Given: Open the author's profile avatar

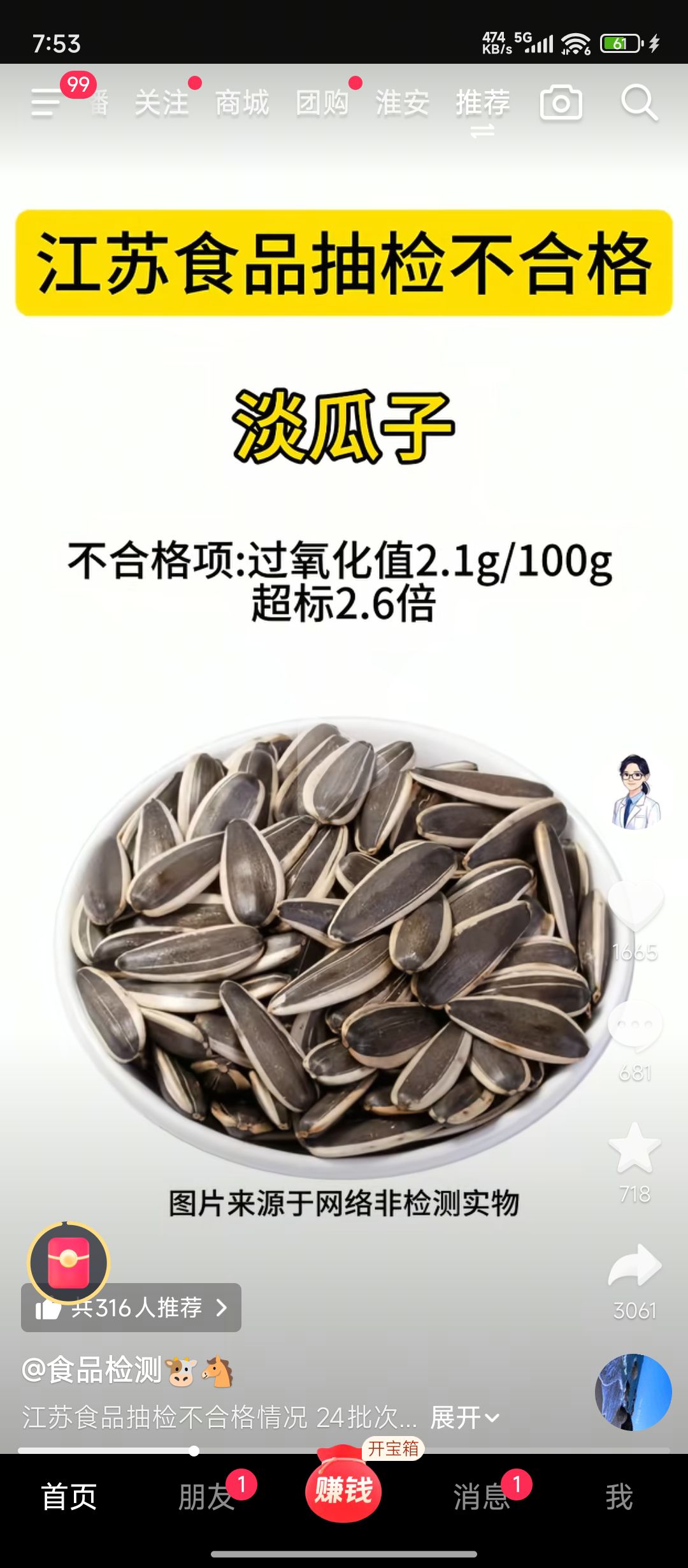Looking at the screenshot, I should point(635,792).
